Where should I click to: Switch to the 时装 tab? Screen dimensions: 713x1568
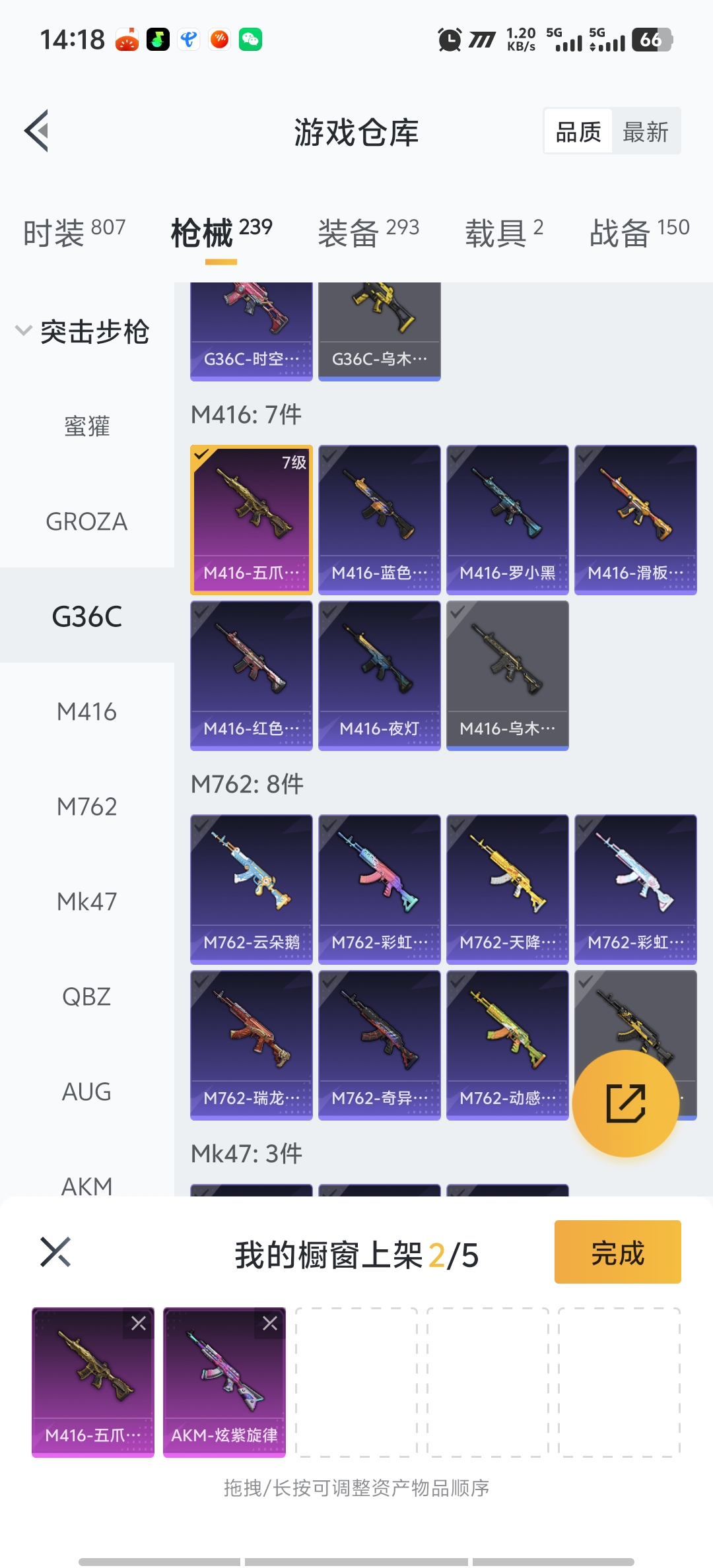click(x=74, y=232)
